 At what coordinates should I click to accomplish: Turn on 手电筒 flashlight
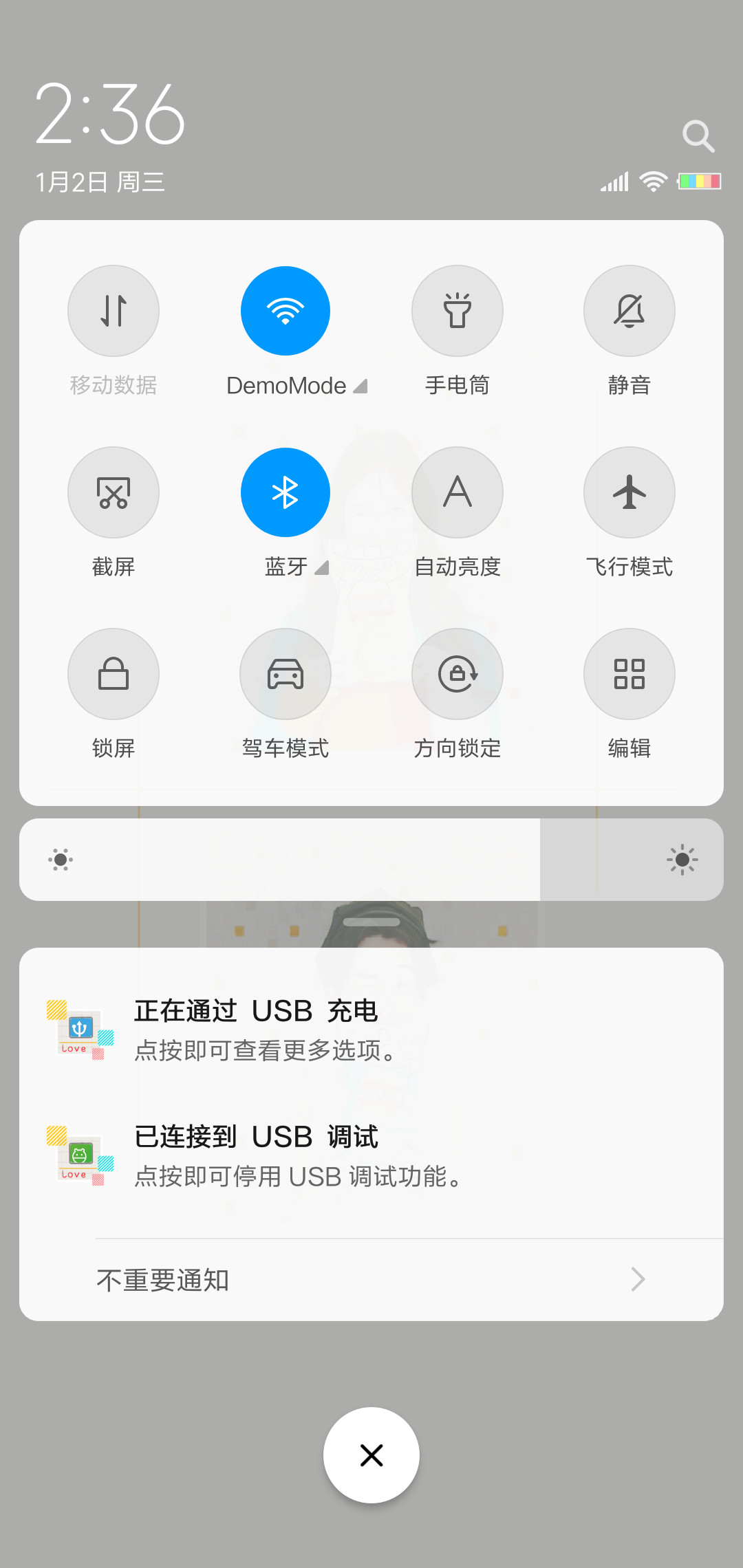point(457,311)
